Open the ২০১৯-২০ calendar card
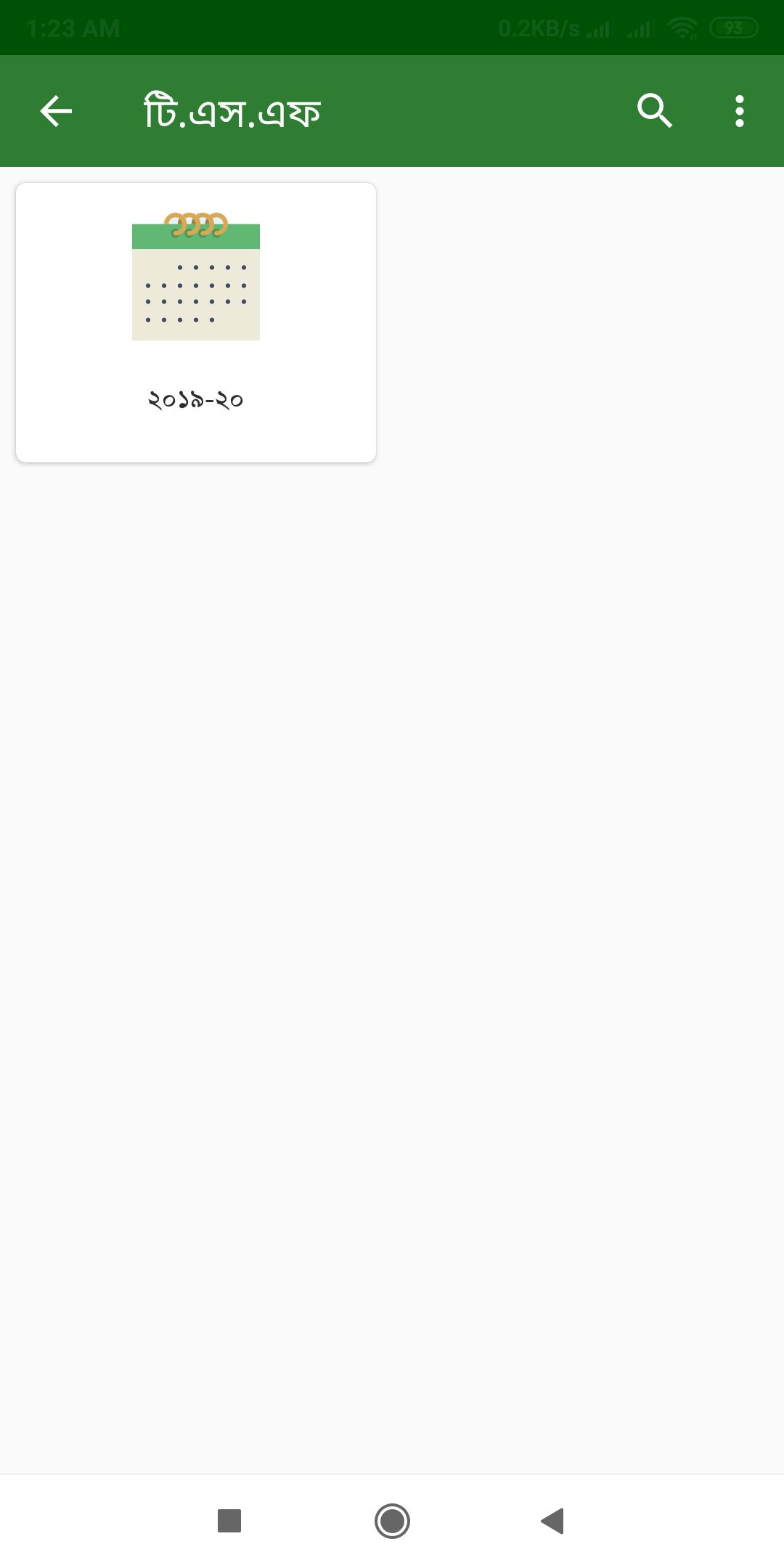Viewport: 784px width, 1568px height. coord(196,322)
